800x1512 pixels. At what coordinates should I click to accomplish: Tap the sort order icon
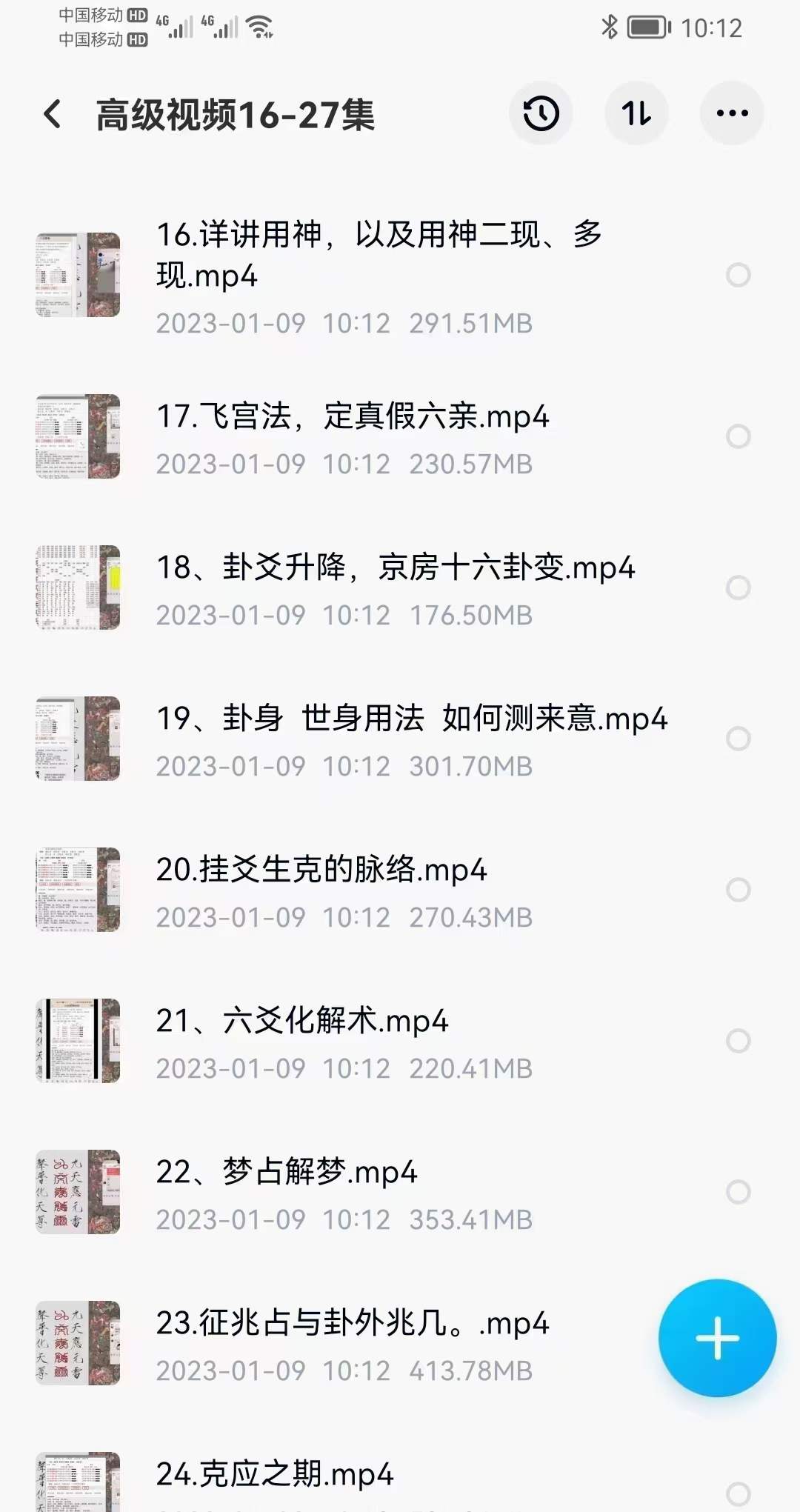[x=636, y=113]
